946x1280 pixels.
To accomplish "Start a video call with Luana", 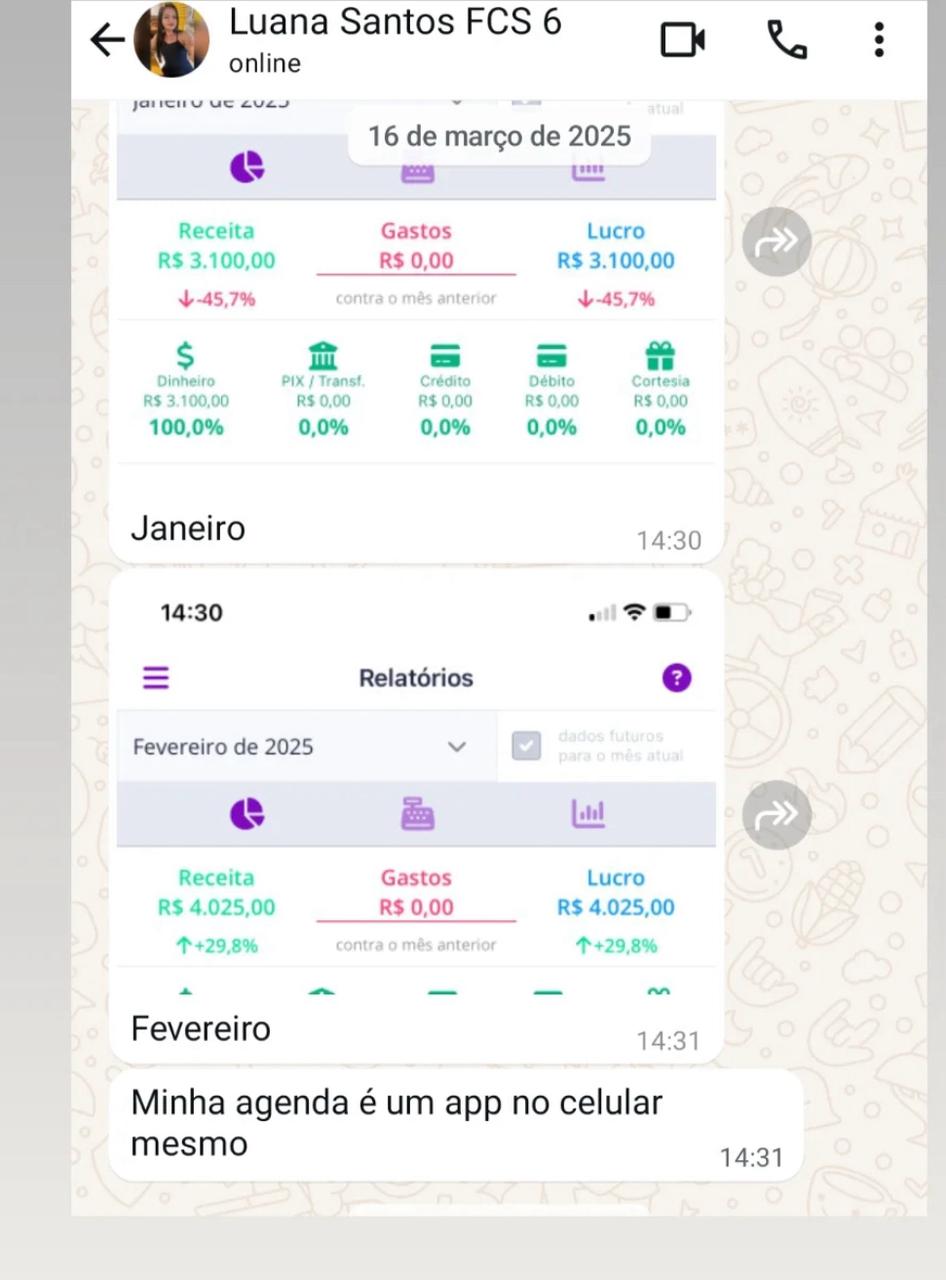I will pos(684,40).
